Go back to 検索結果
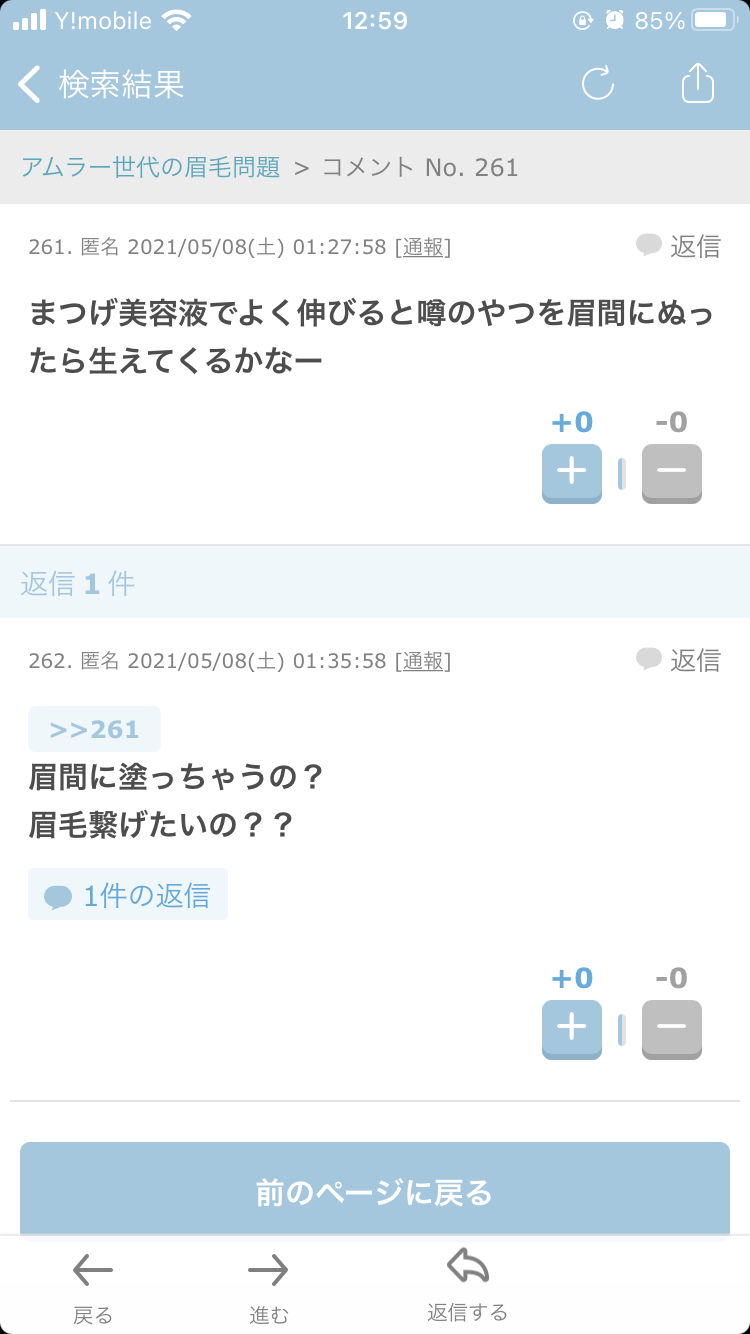This screenshot has height=1334, width=750. tap(100, 84)
